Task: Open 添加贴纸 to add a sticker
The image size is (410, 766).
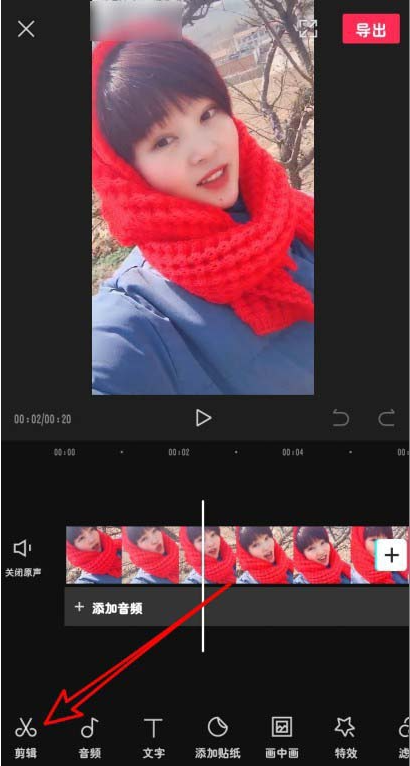Action: pyautogui.click(x=217, y=737)
